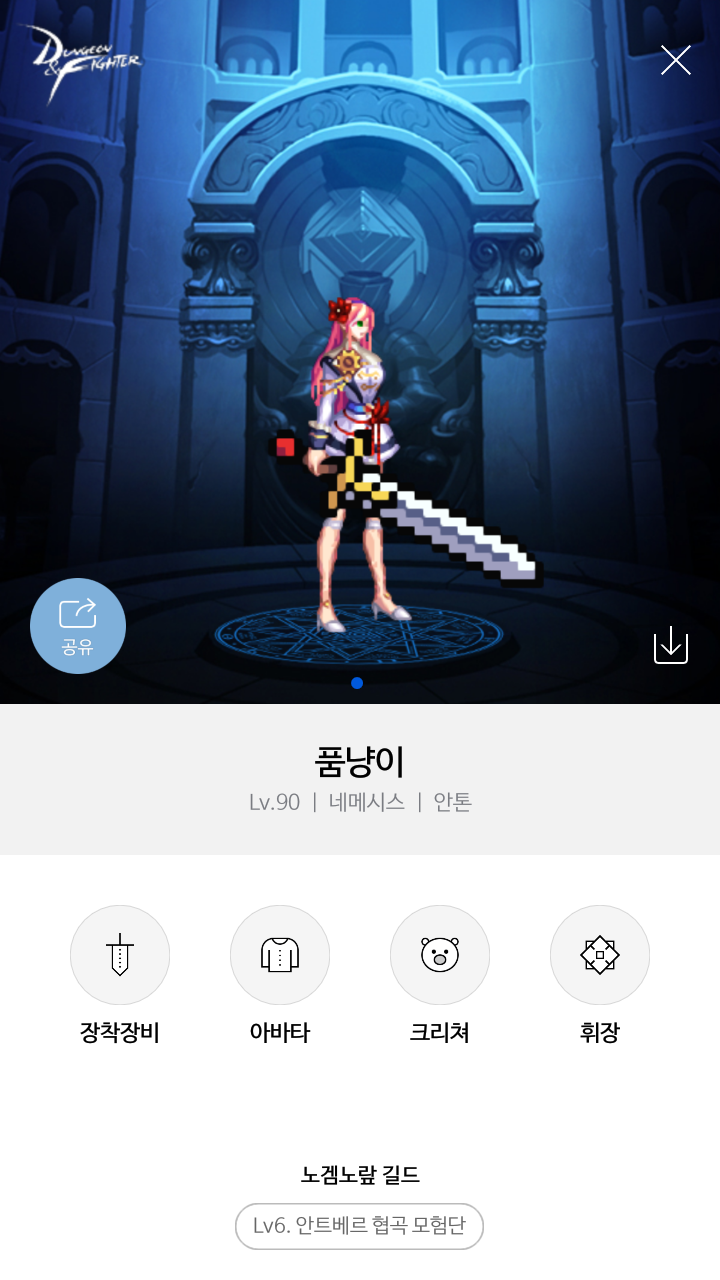Download the character image
720x1280 pixels.
[671, 645]
